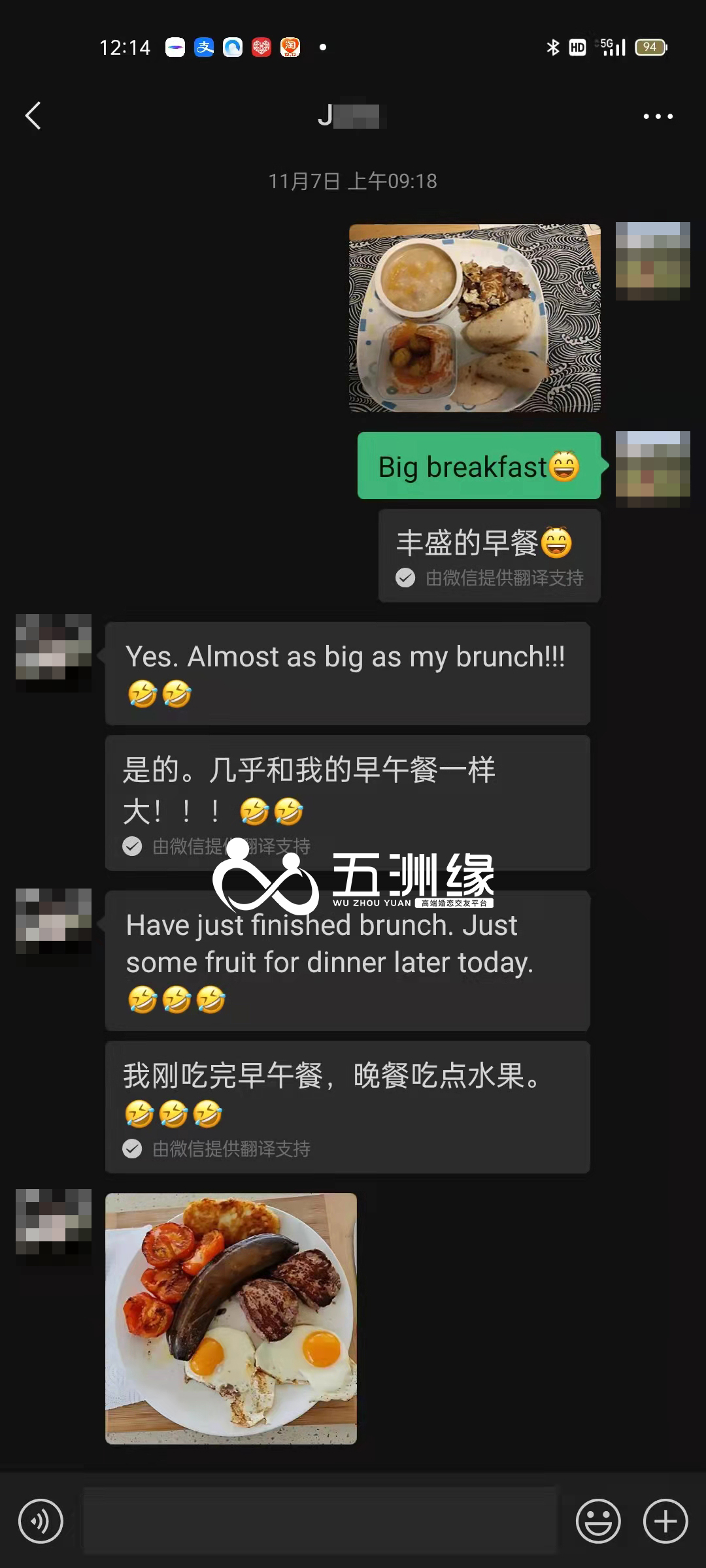Open the sent breakfast tray photo
This screenshot has width=706, height=1568.
(475, 318)
